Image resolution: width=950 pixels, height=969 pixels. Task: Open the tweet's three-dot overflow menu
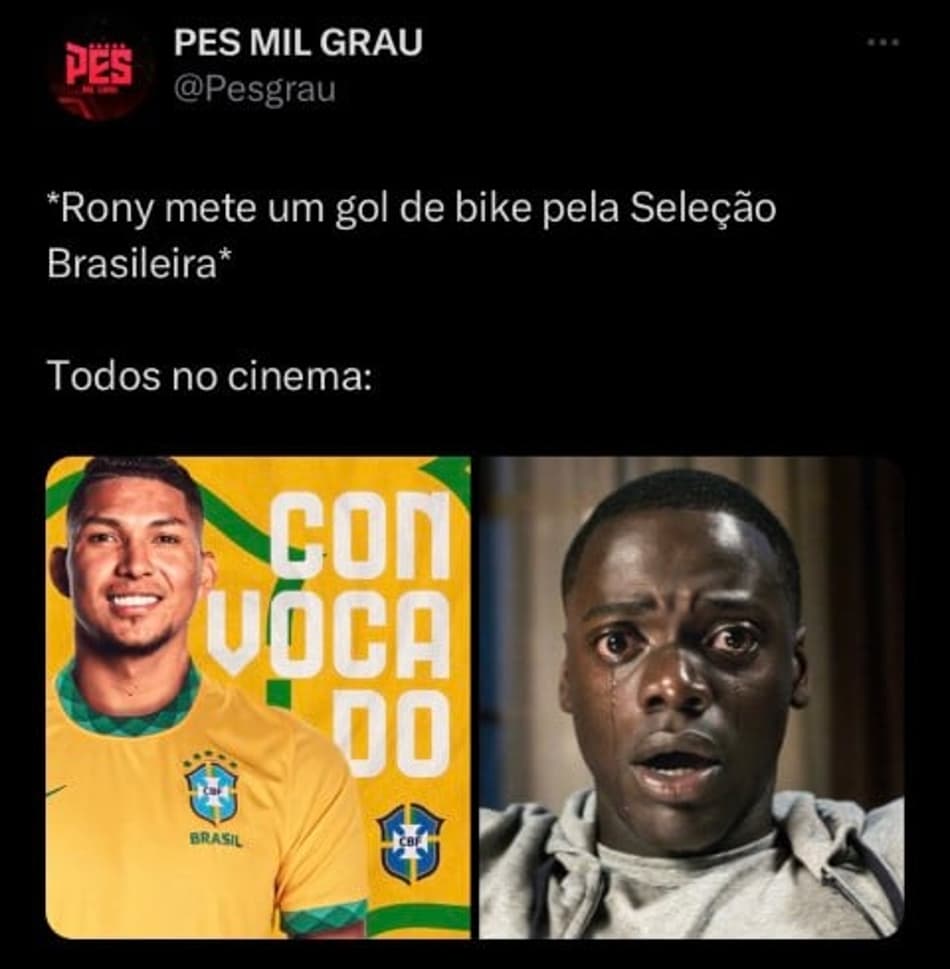(x=883, y=43)
